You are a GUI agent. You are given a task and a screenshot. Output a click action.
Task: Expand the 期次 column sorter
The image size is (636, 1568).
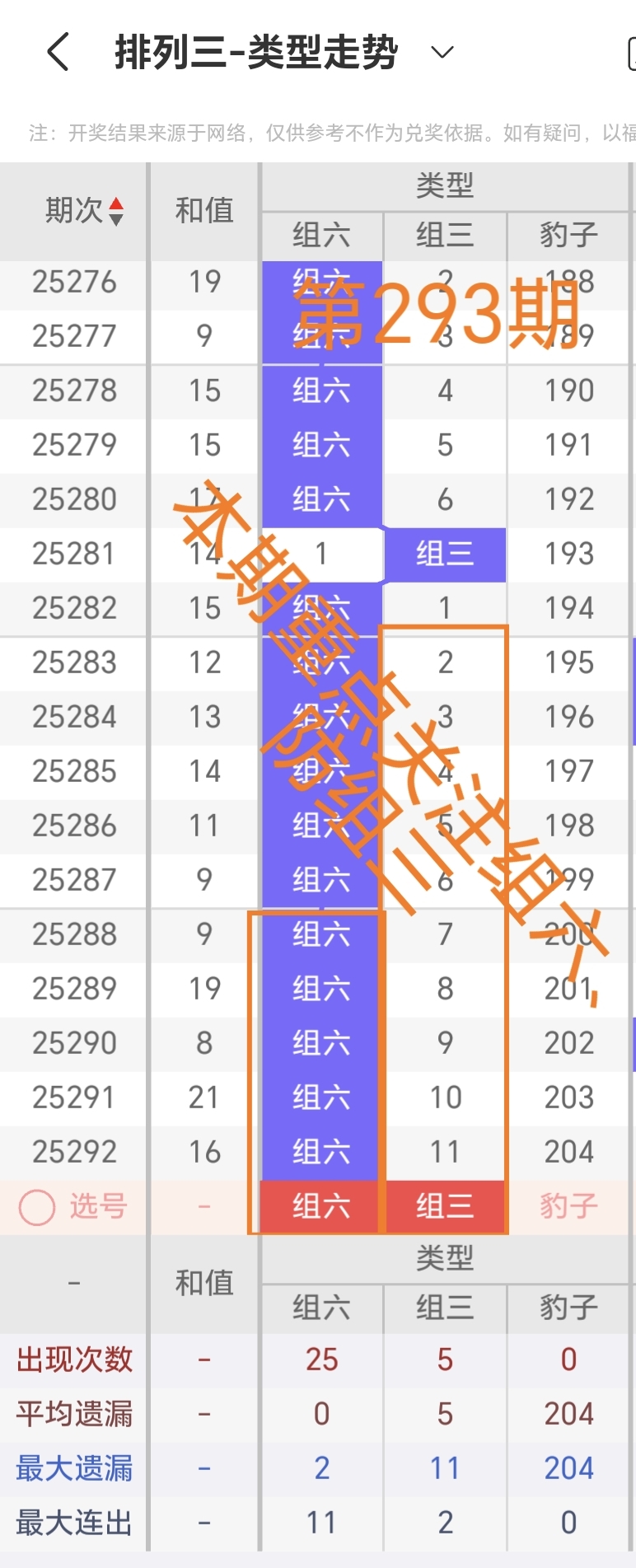tap(82, 210)
